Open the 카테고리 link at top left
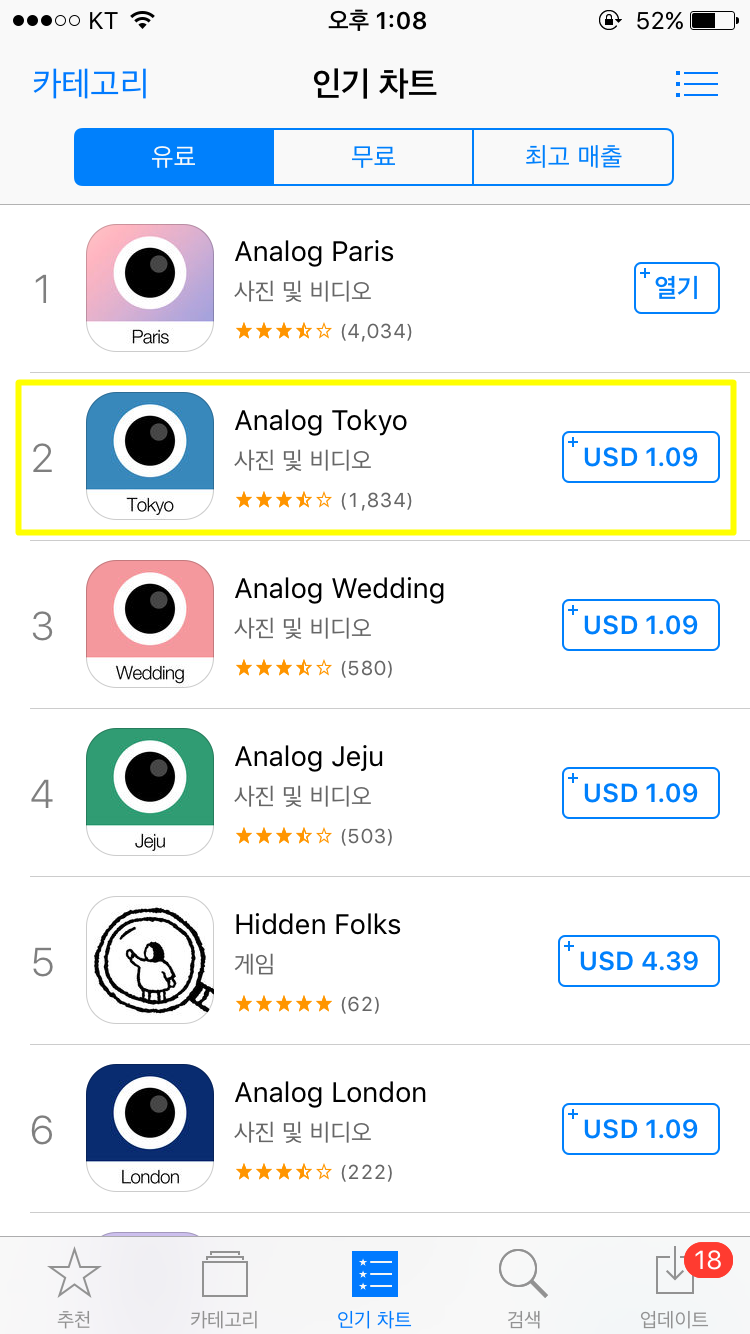 pyautogui.click(x=90, y=83)
